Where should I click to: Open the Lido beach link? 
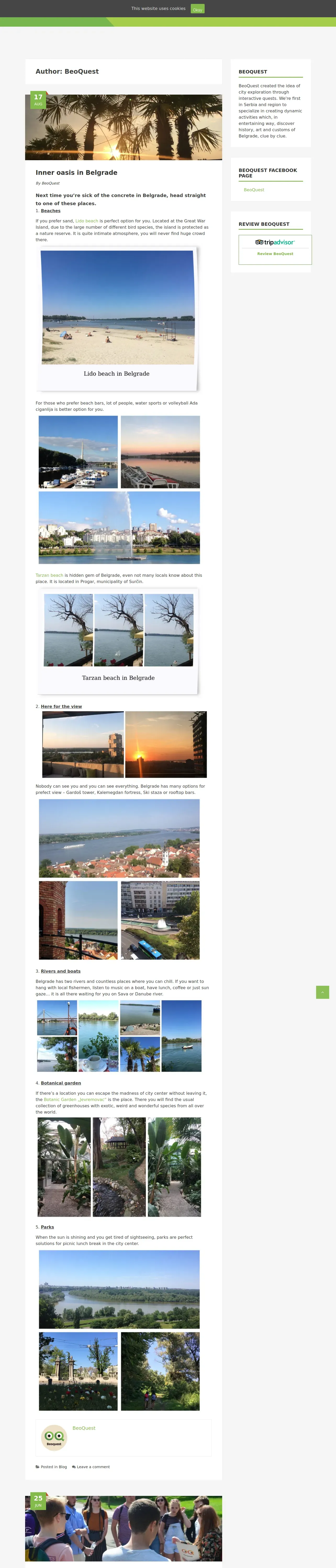click(87, 221)
